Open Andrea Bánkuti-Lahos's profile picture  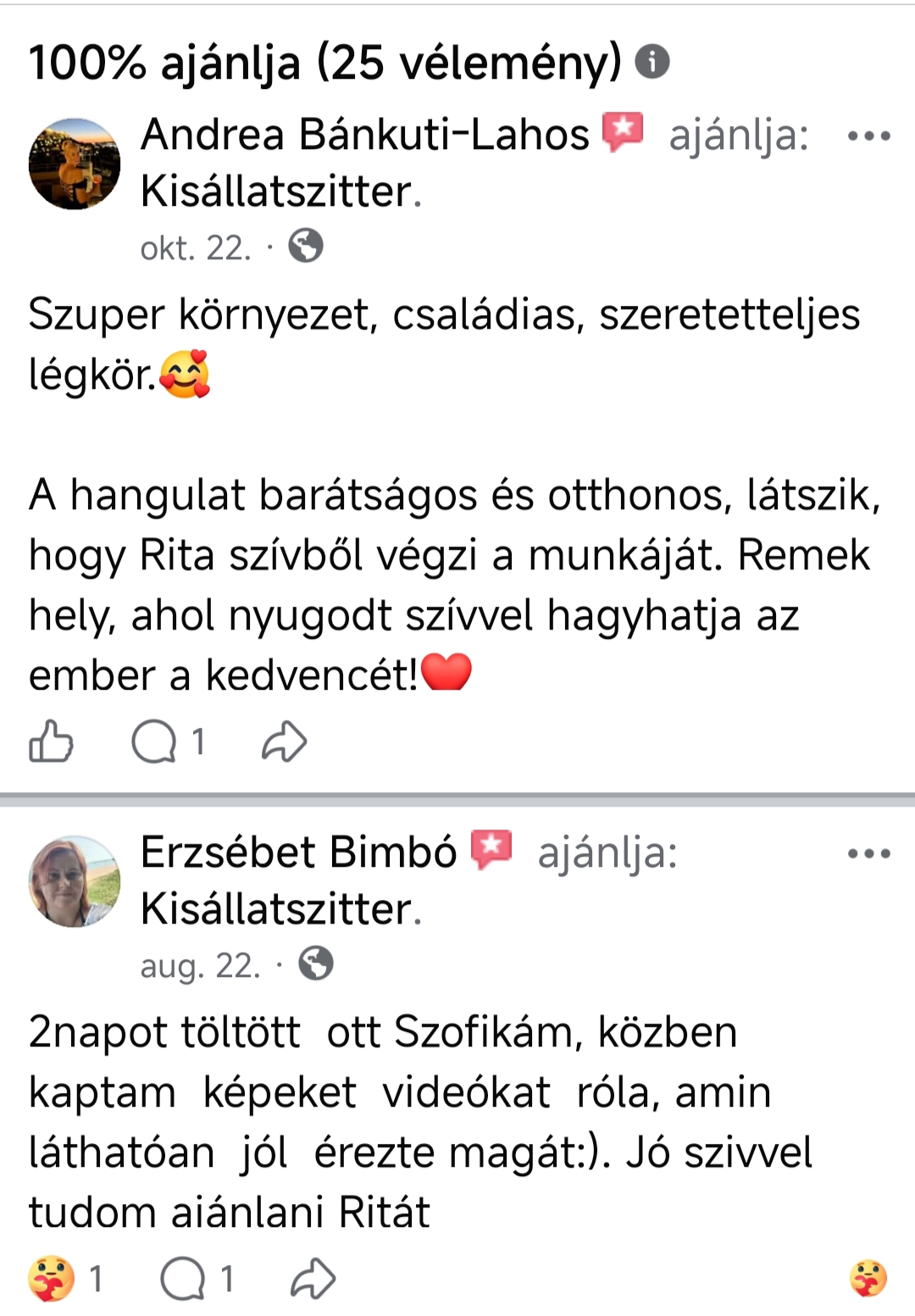click(75, 164)
